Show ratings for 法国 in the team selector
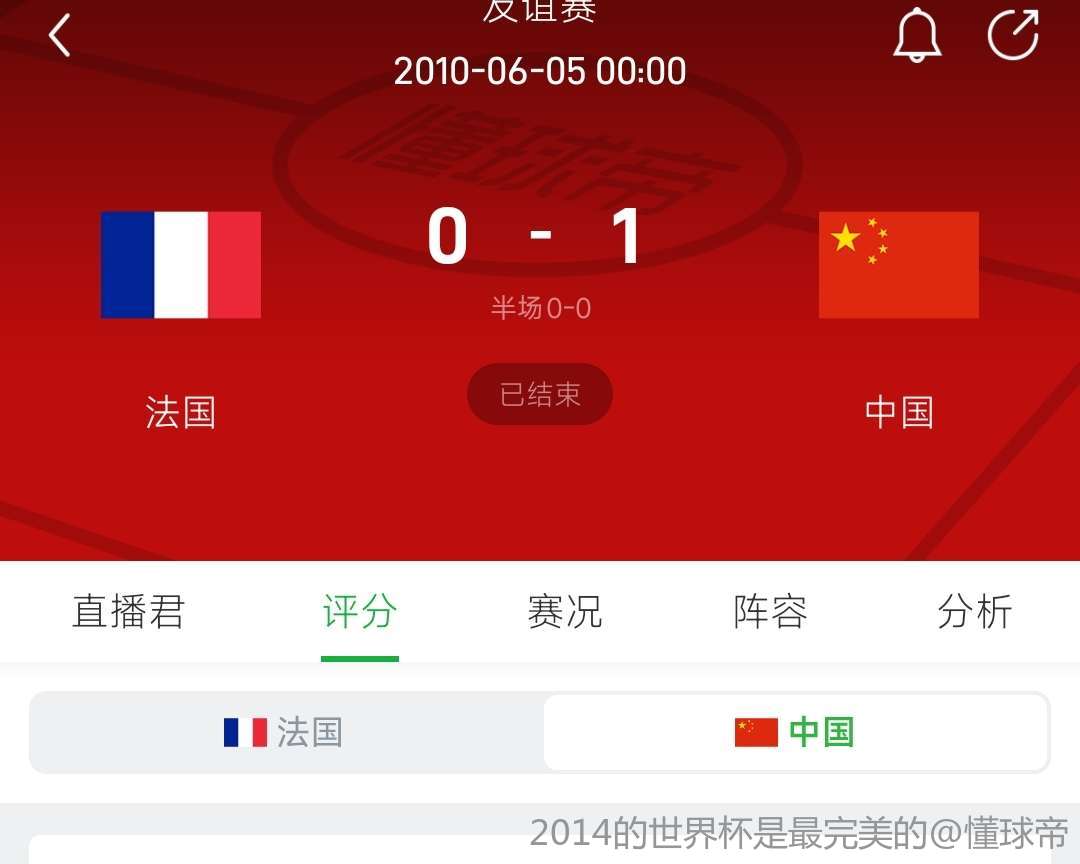Screen dimensions: 1080x864 [286, 732]
